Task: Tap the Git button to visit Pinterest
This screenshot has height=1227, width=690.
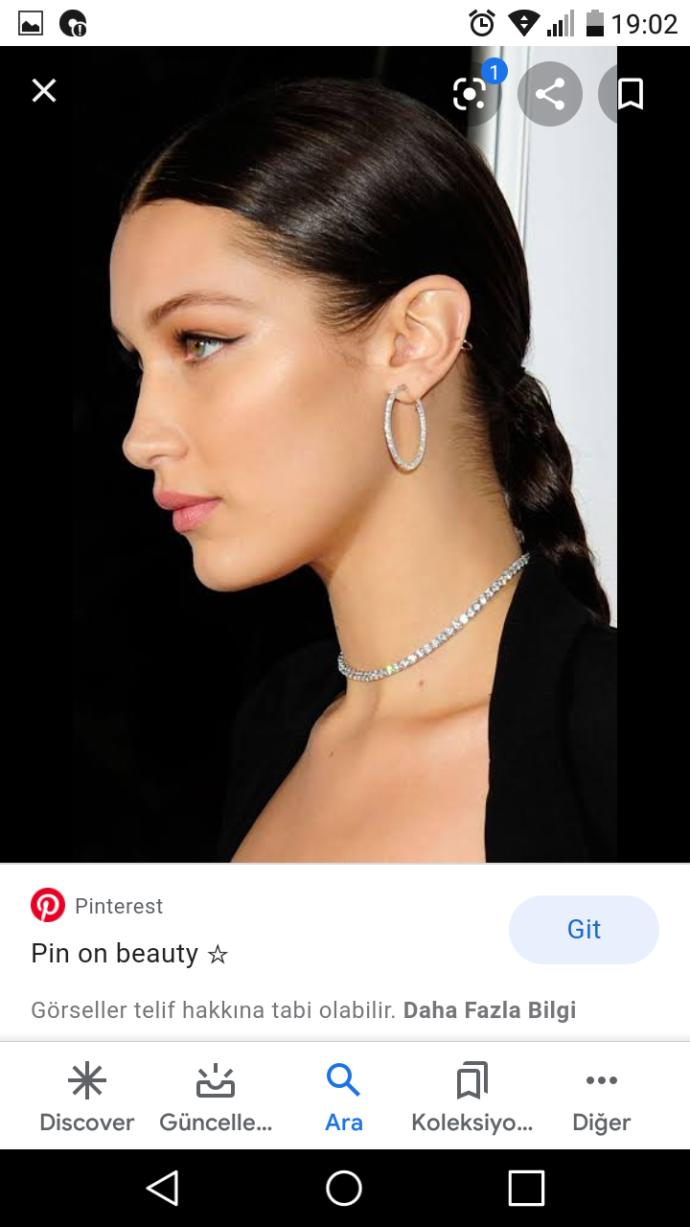Action: pos(584,929)
